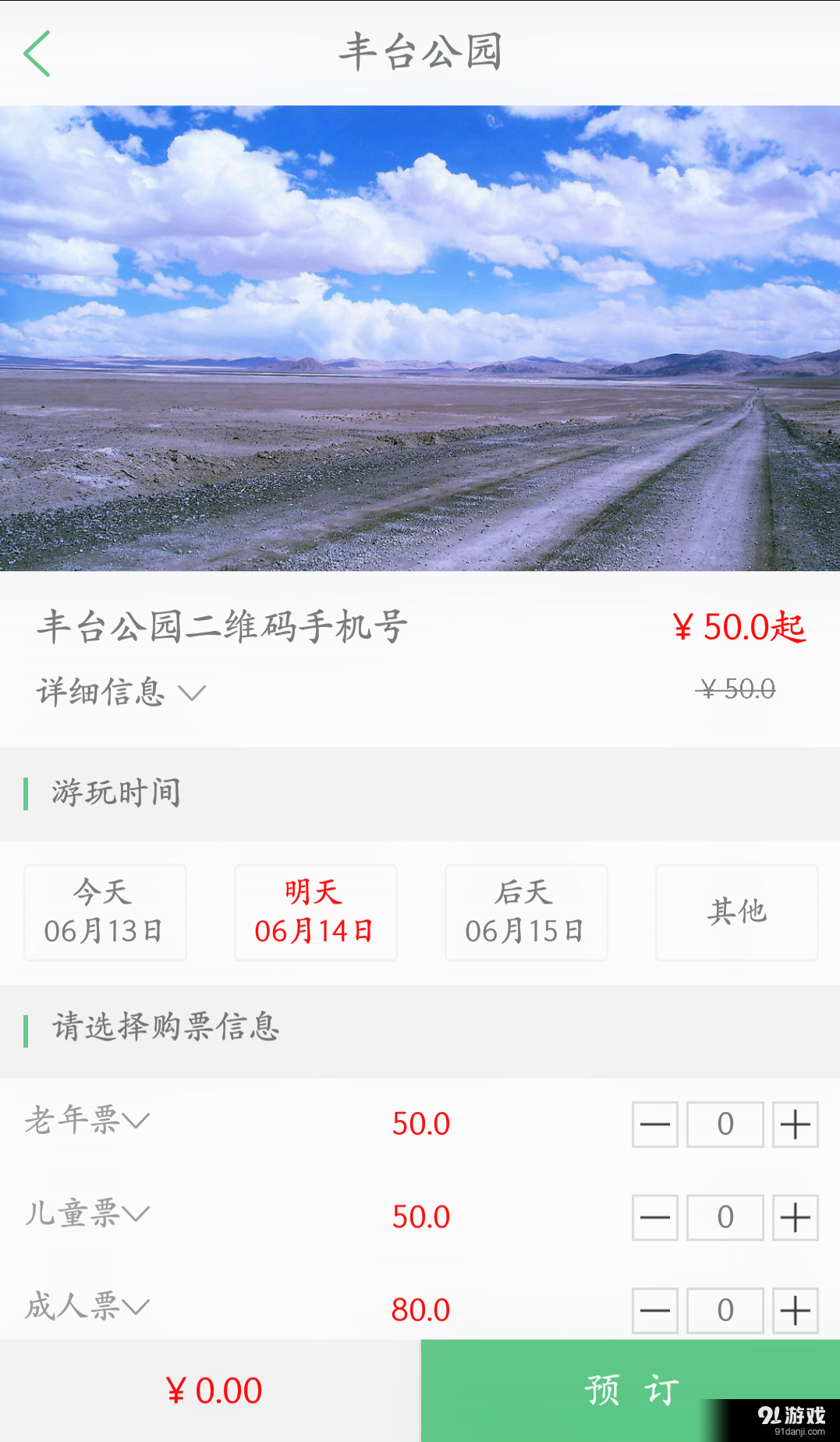The image size is (840, 1442).
Task: Increase 老年票 quantity with plus icon
Action: 795,1124
